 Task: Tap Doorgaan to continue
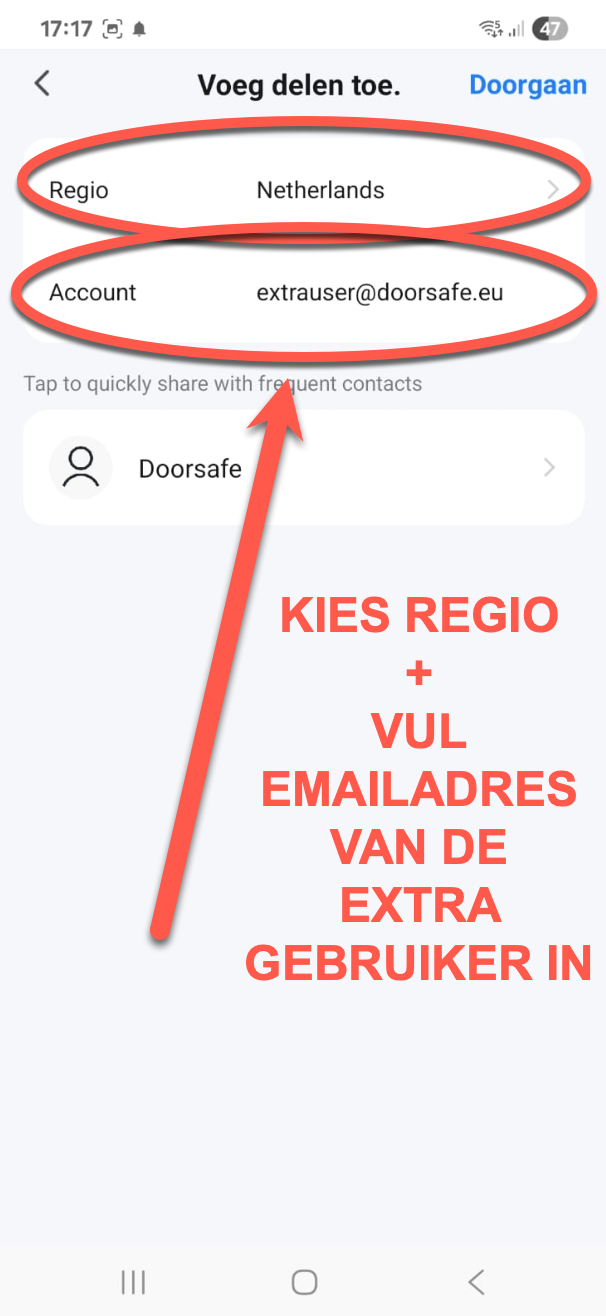point(528,85)
